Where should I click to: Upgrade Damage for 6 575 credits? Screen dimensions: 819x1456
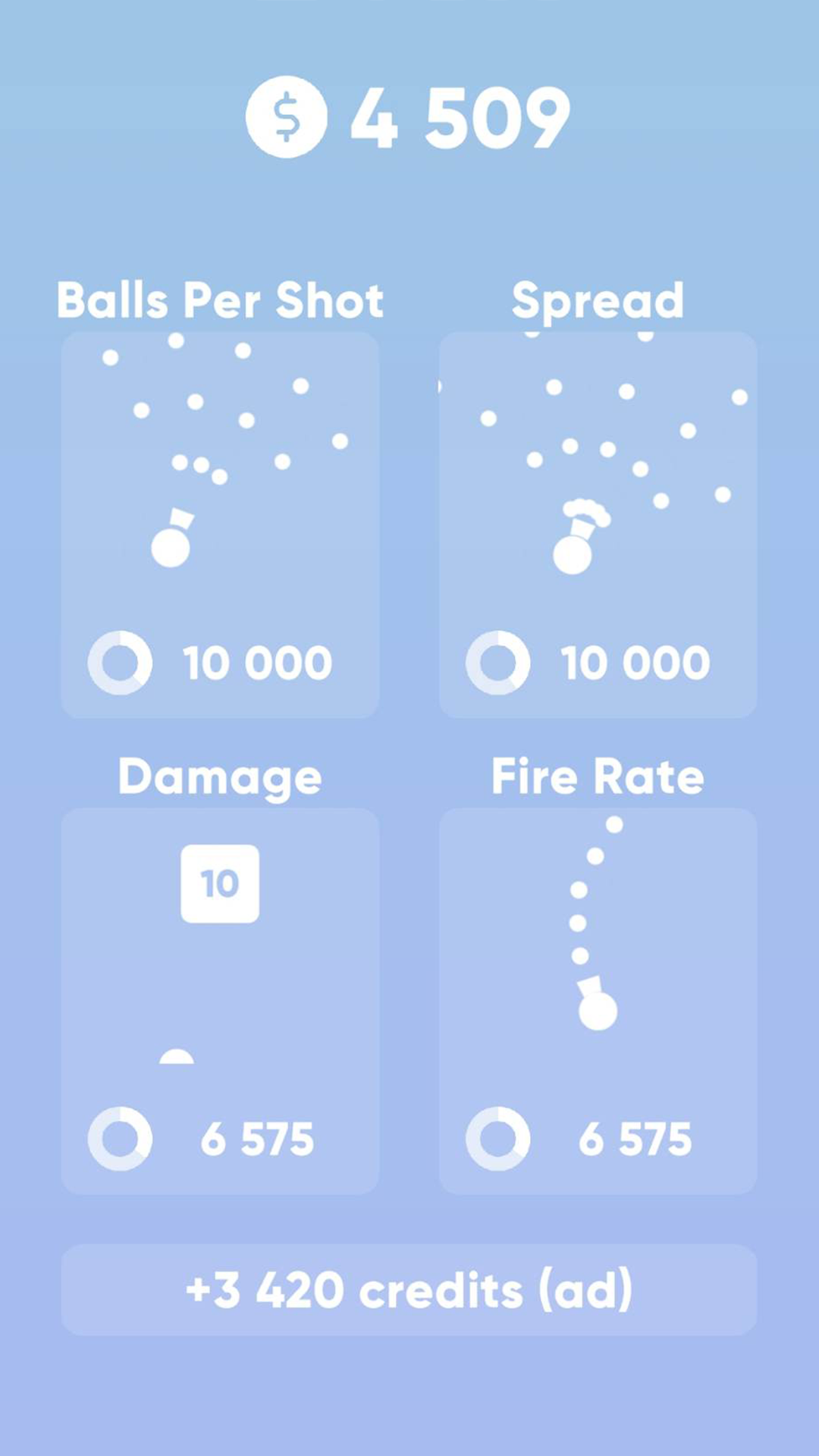[x=220, y=1001]
